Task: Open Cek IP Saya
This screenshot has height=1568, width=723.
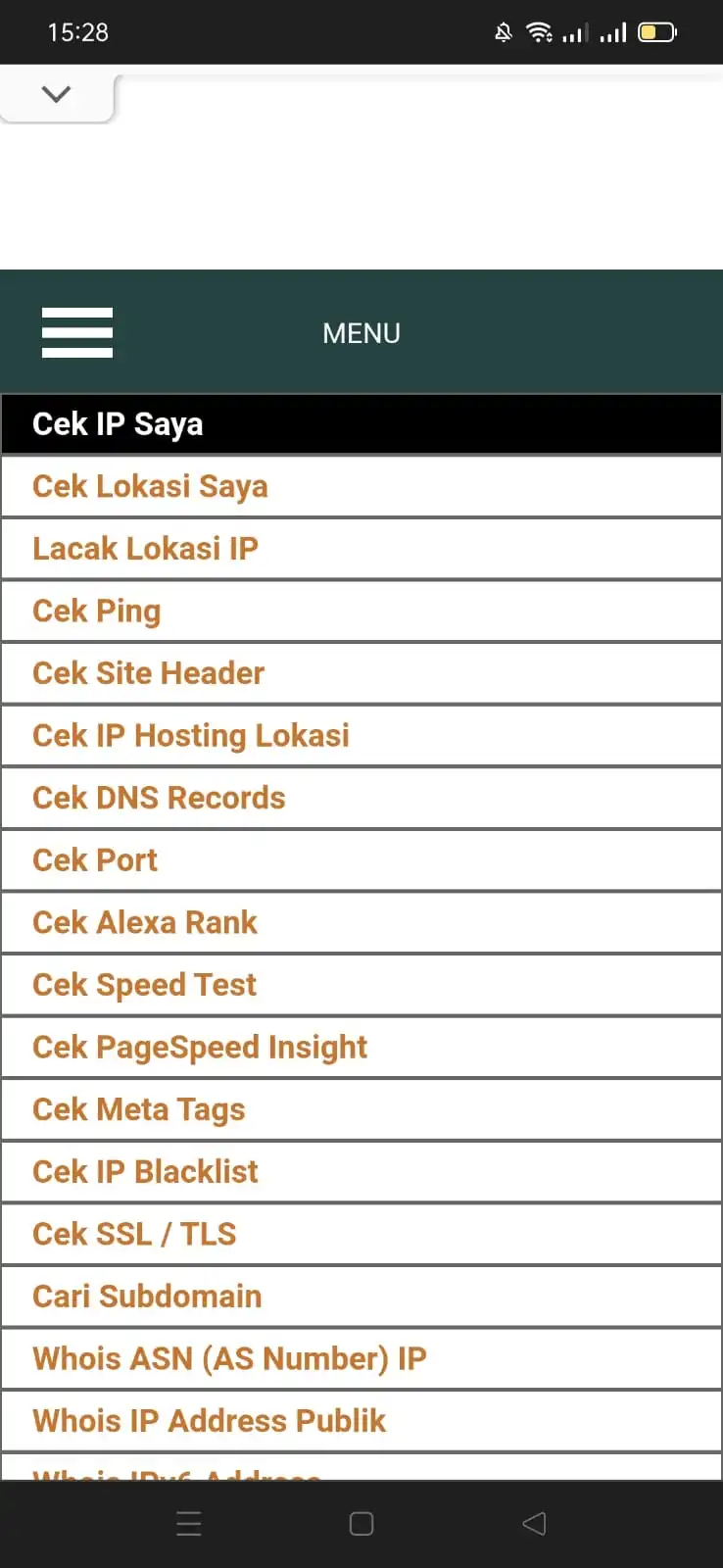Action: click(x=361, y=424)
